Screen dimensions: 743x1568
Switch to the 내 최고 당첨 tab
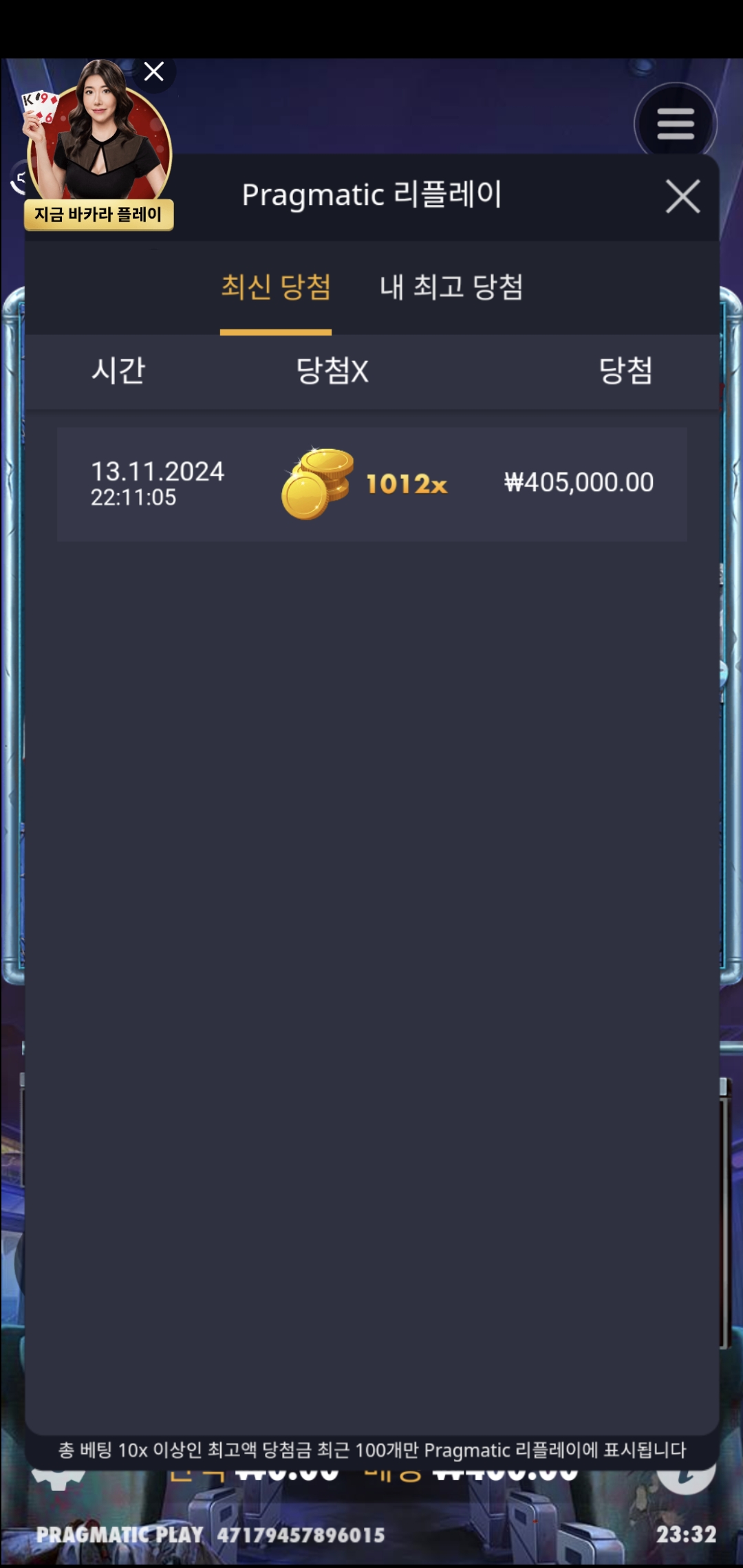click(451, 287)
